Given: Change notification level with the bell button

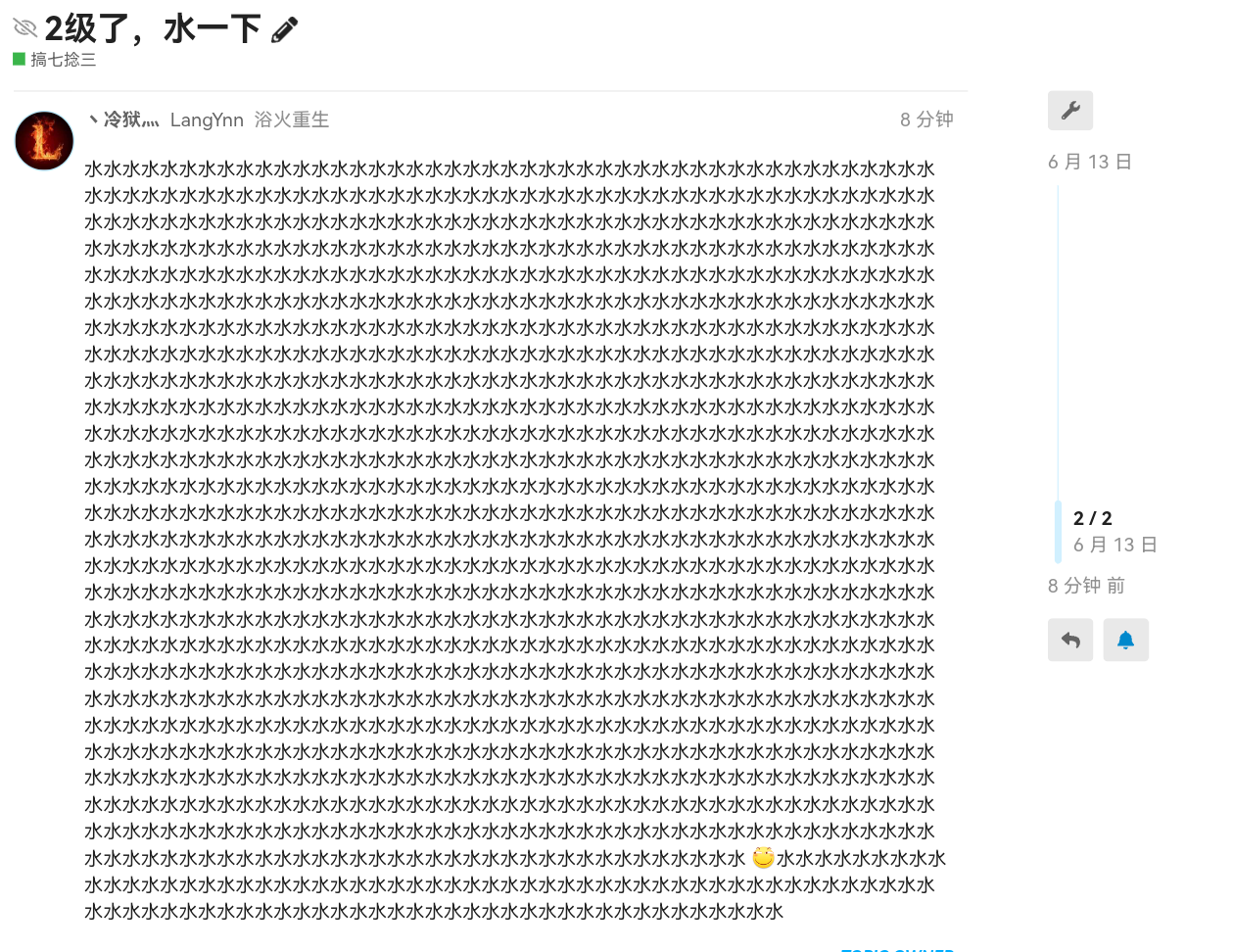Looking at the screenshot, I should 1126,641.
